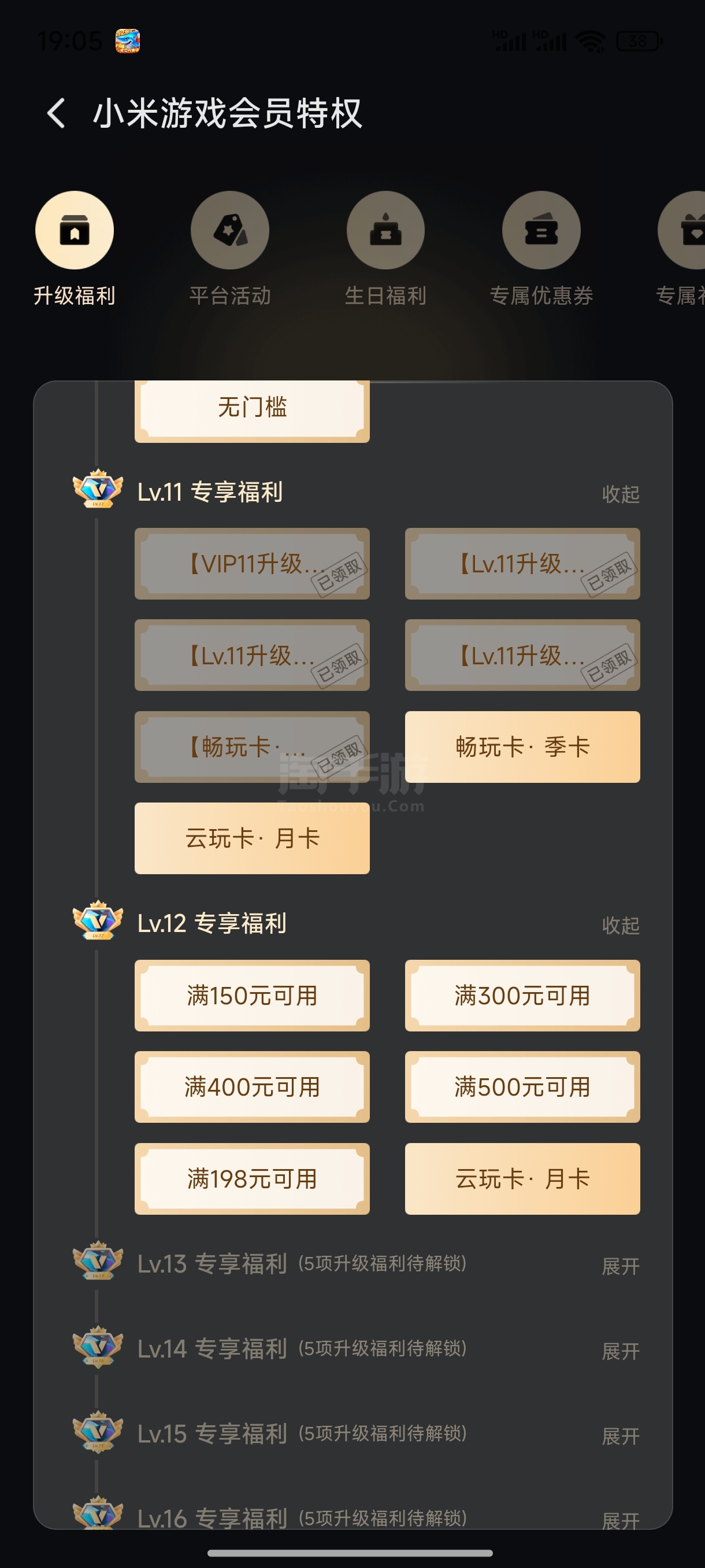705x1568 pixels.
Task: Choose the 满198元可用 coupon
Action: coord(252,1179)
